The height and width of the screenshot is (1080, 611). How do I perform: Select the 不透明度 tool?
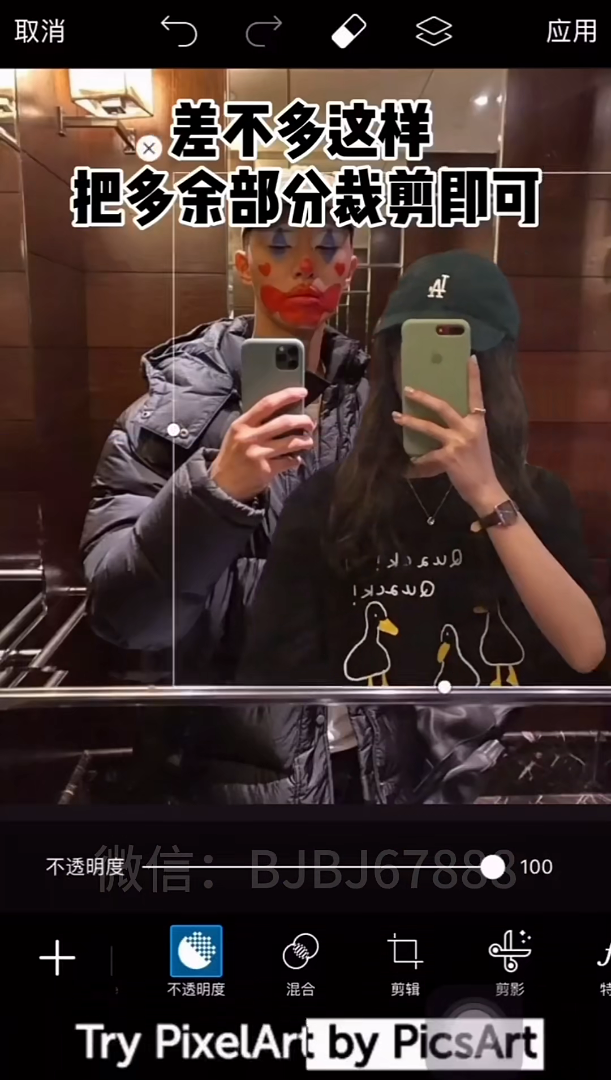point(196,960)
